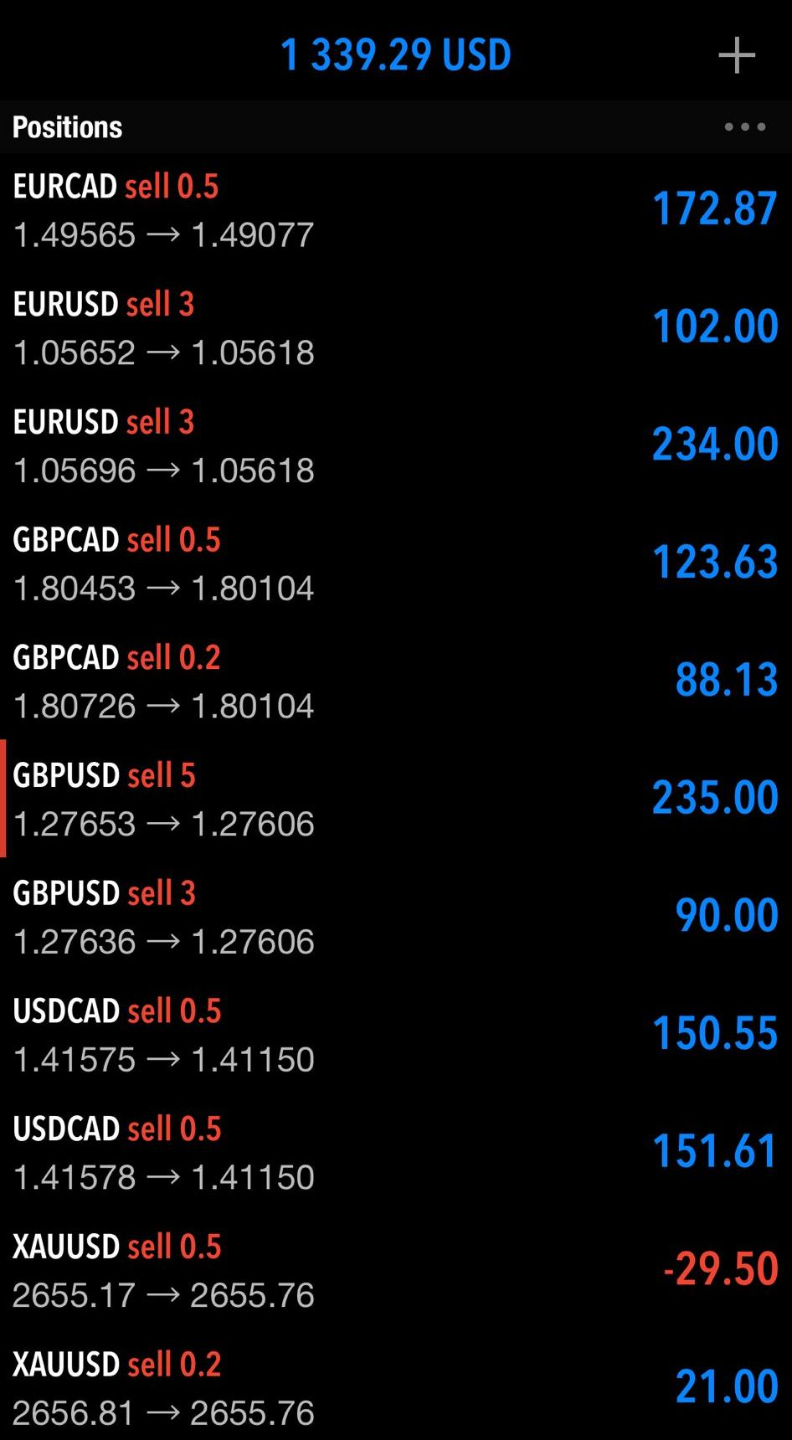This screenshot has width=792, height=1440.
Task: Tap the GBPCAD sell 0.2 position
Action: 396,682
